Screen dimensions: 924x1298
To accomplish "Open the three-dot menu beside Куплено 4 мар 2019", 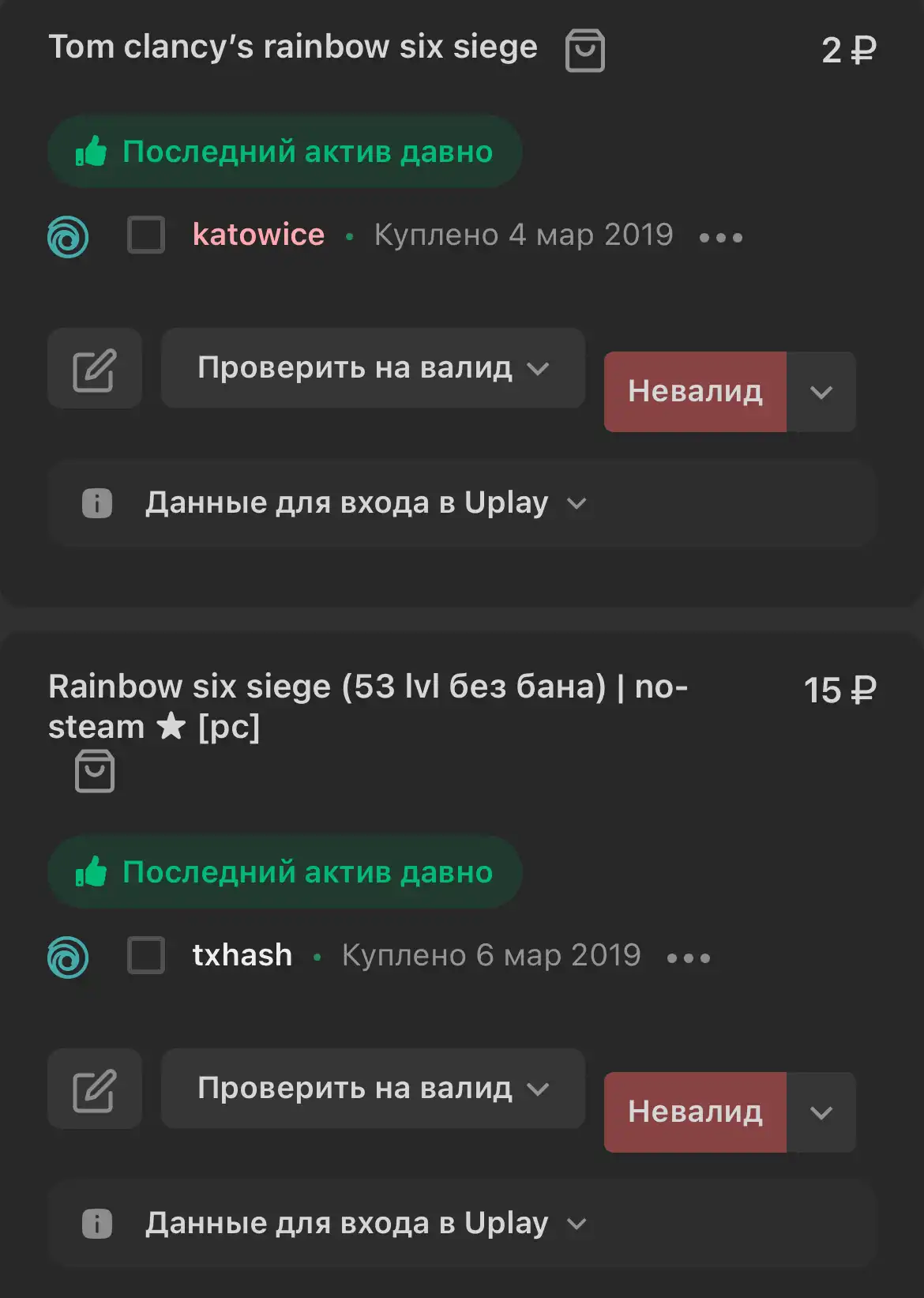I will click(x=720, y=237).
